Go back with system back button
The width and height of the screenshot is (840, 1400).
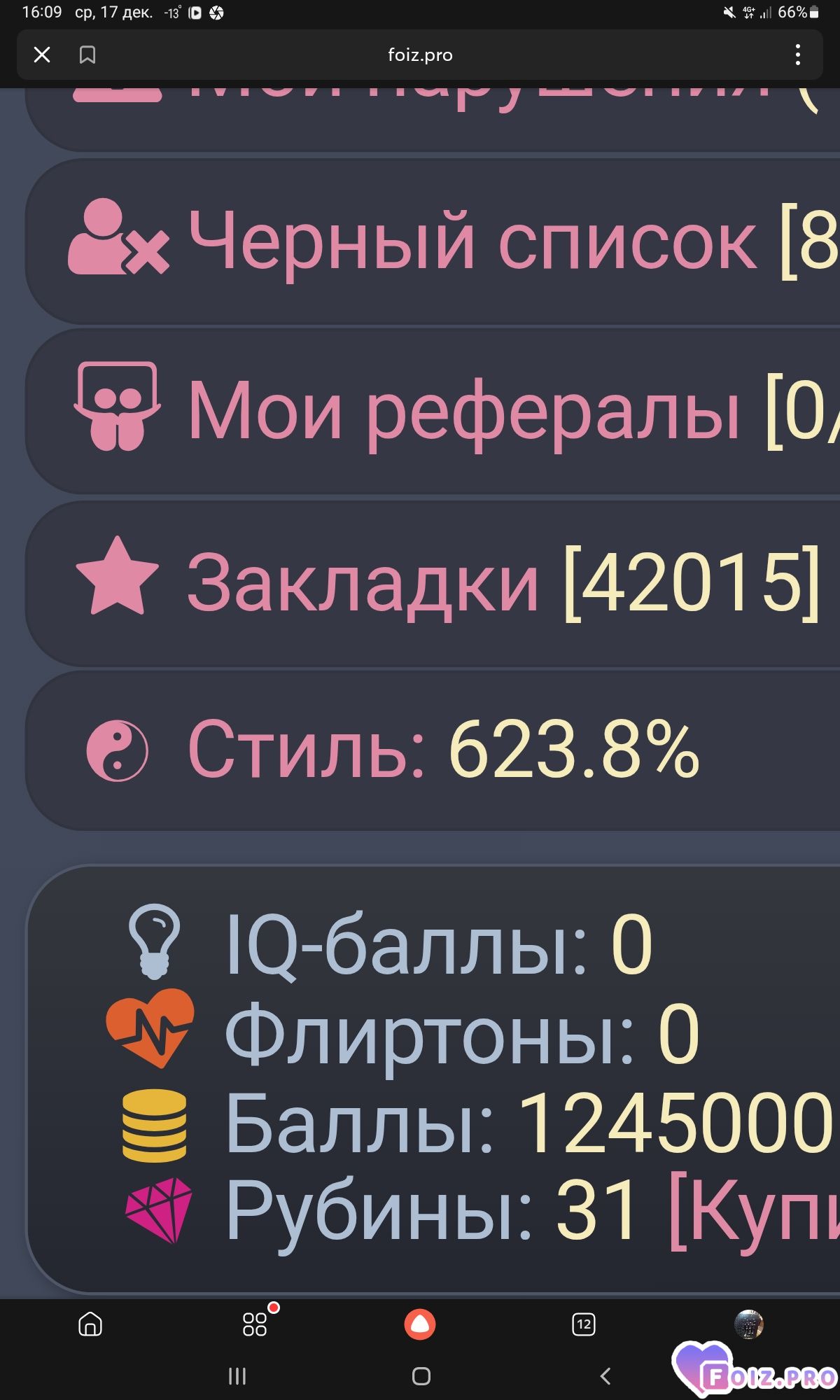(x=605, y=1376)
